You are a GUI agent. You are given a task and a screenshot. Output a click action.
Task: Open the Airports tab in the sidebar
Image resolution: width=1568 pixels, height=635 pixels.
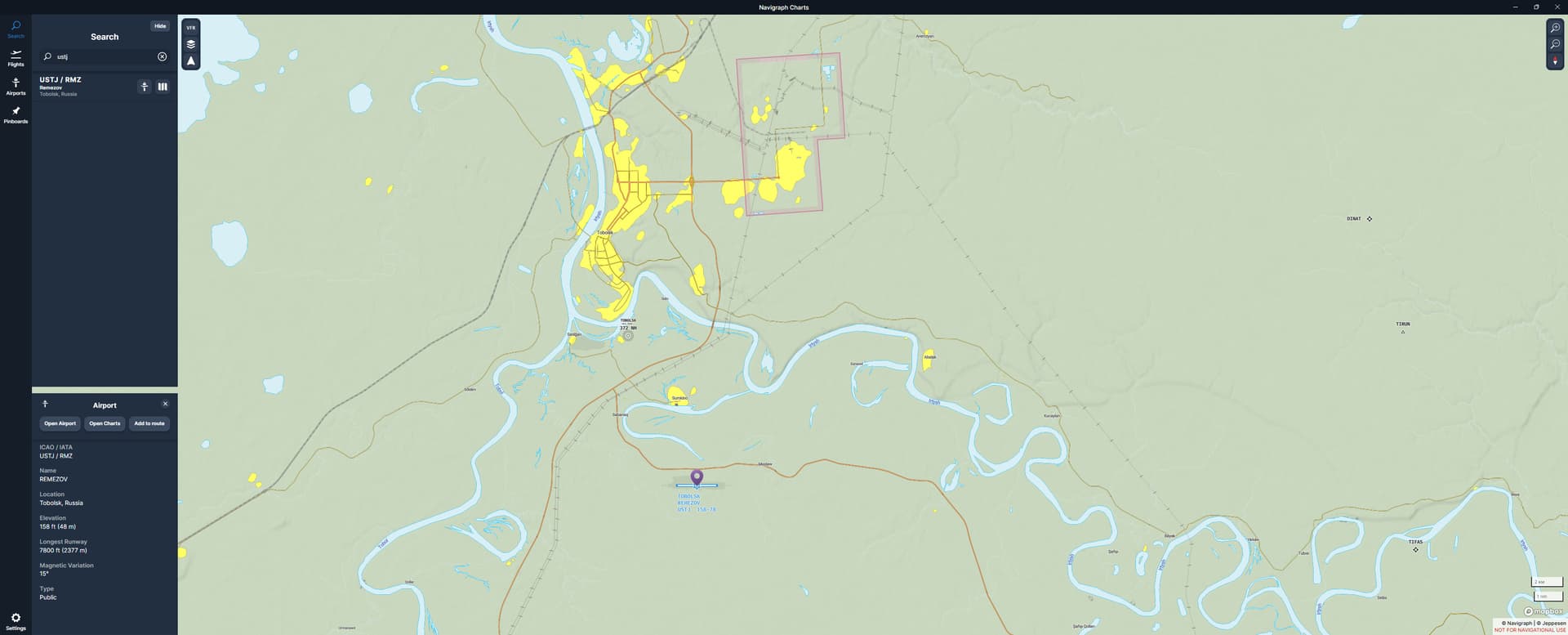[x=16, y=86]
